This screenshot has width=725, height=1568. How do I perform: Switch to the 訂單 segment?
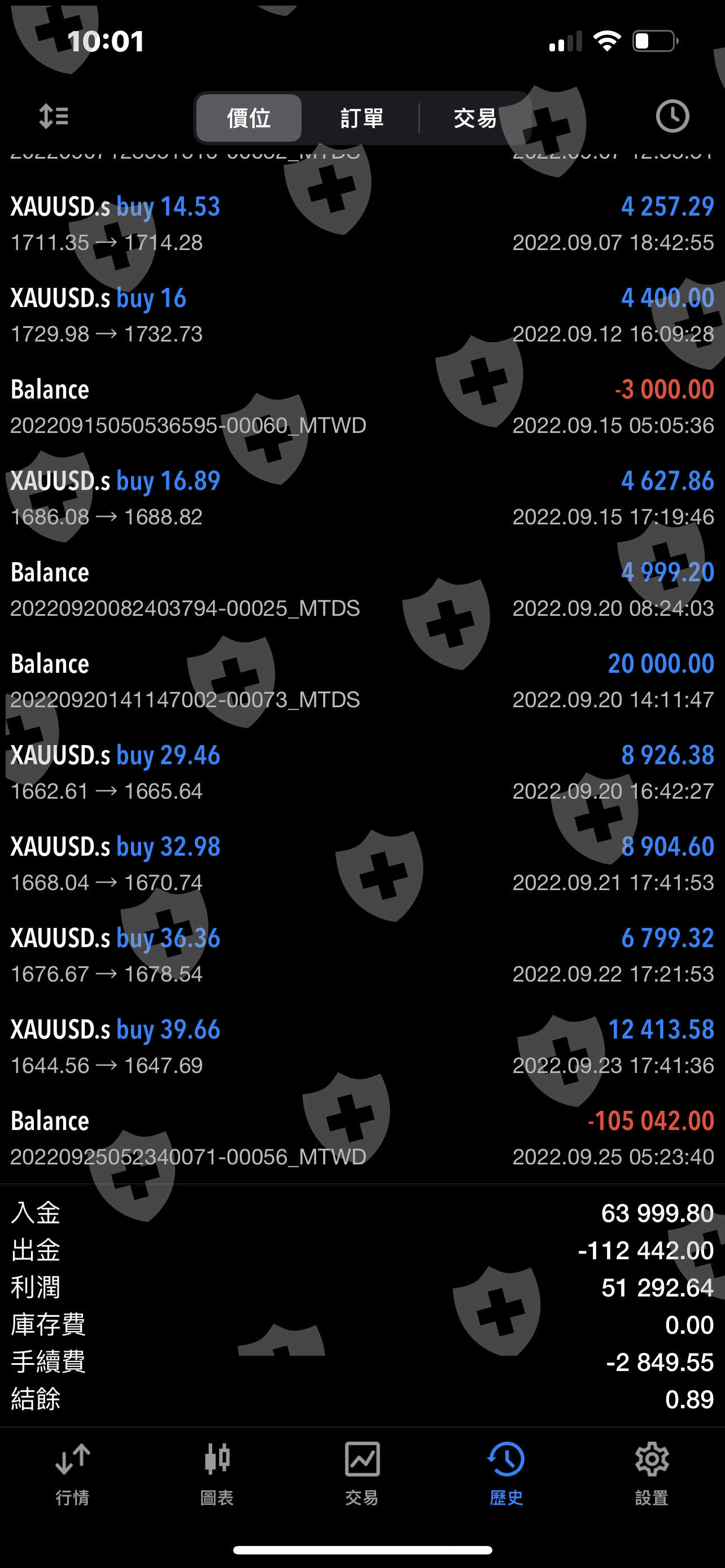361,118
